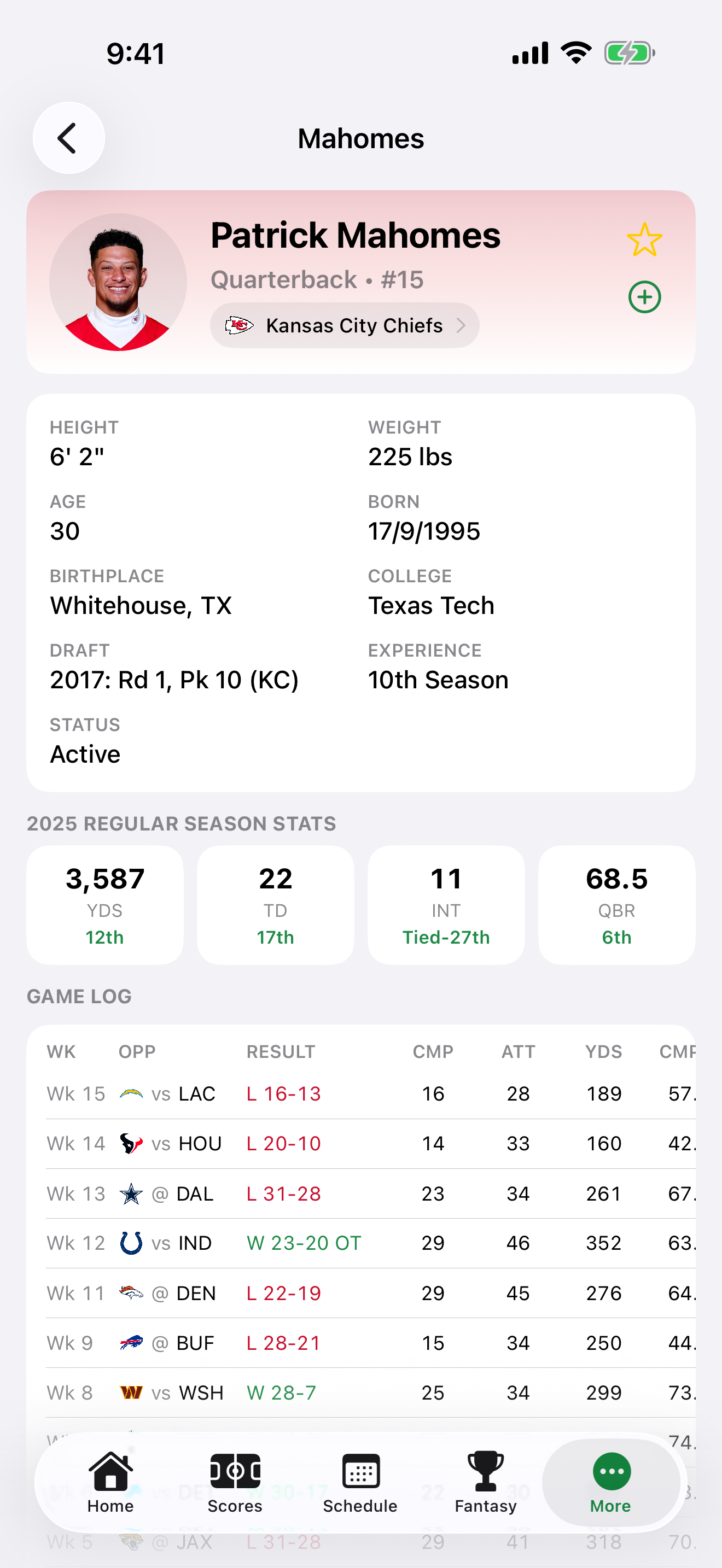Open the Kansas City Chiefs team page

coord(345,326)
